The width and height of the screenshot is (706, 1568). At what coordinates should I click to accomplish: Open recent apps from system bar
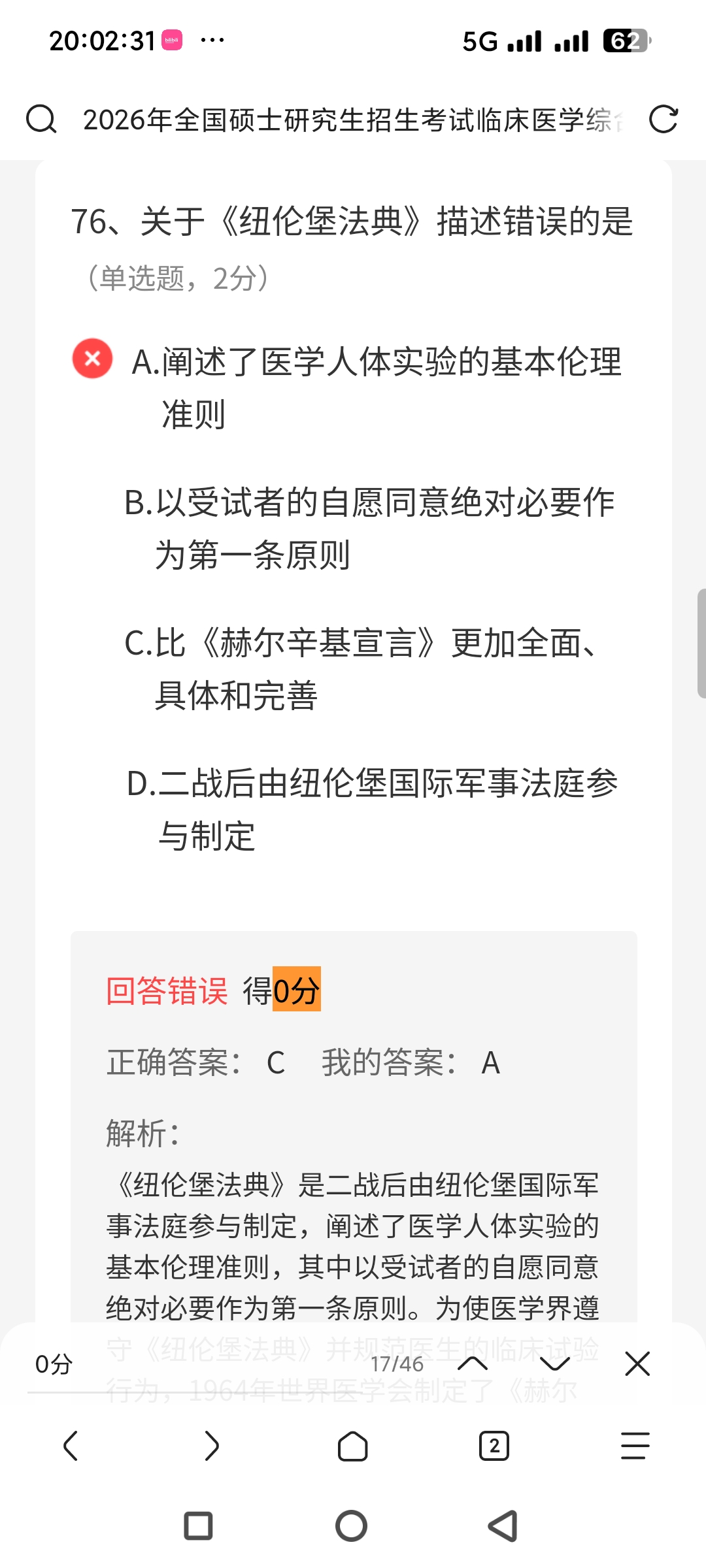pyautogui.click(x=198, y=1526)
